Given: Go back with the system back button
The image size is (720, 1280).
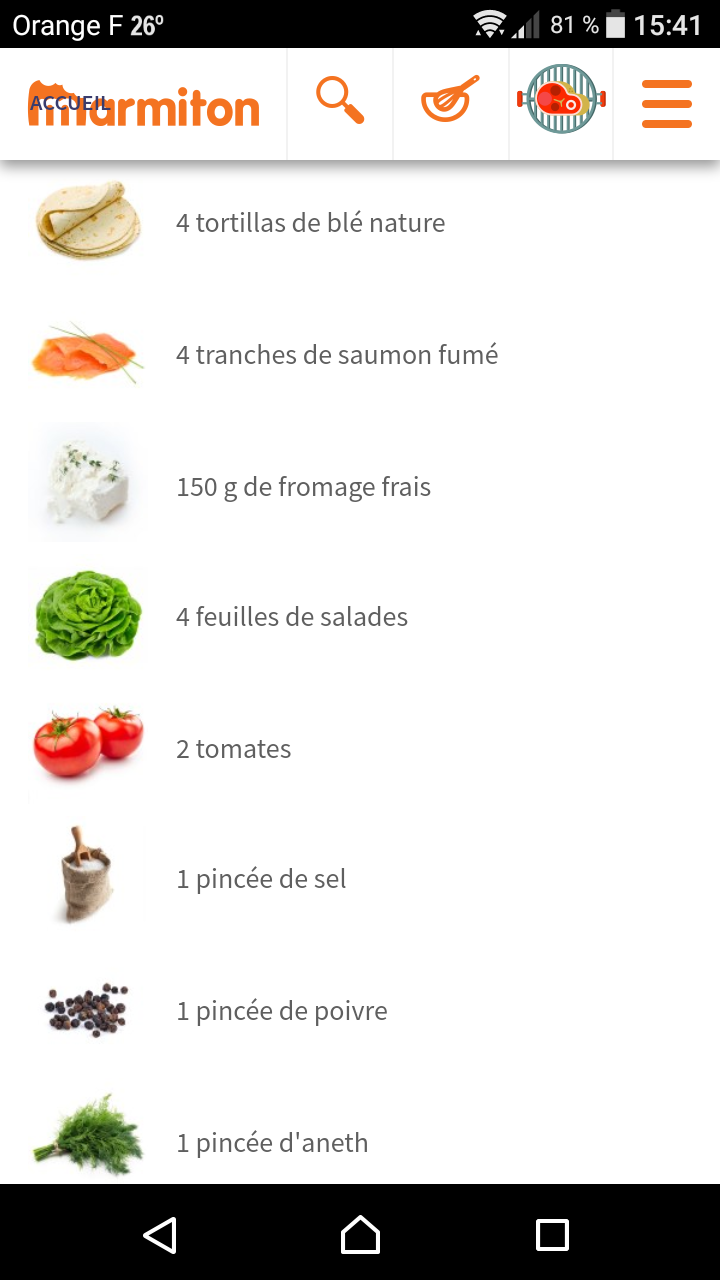Looking at the screenshot, I should pyautogui.click(x=160, y=1234).
